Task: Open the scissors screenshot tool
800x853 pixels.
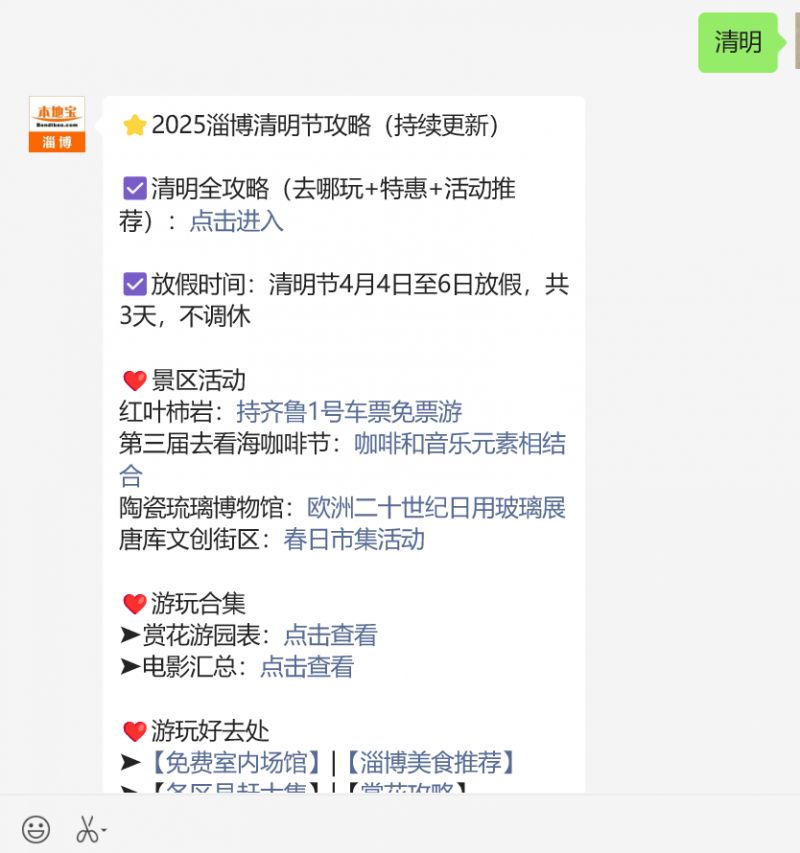Action: point(90,829)
